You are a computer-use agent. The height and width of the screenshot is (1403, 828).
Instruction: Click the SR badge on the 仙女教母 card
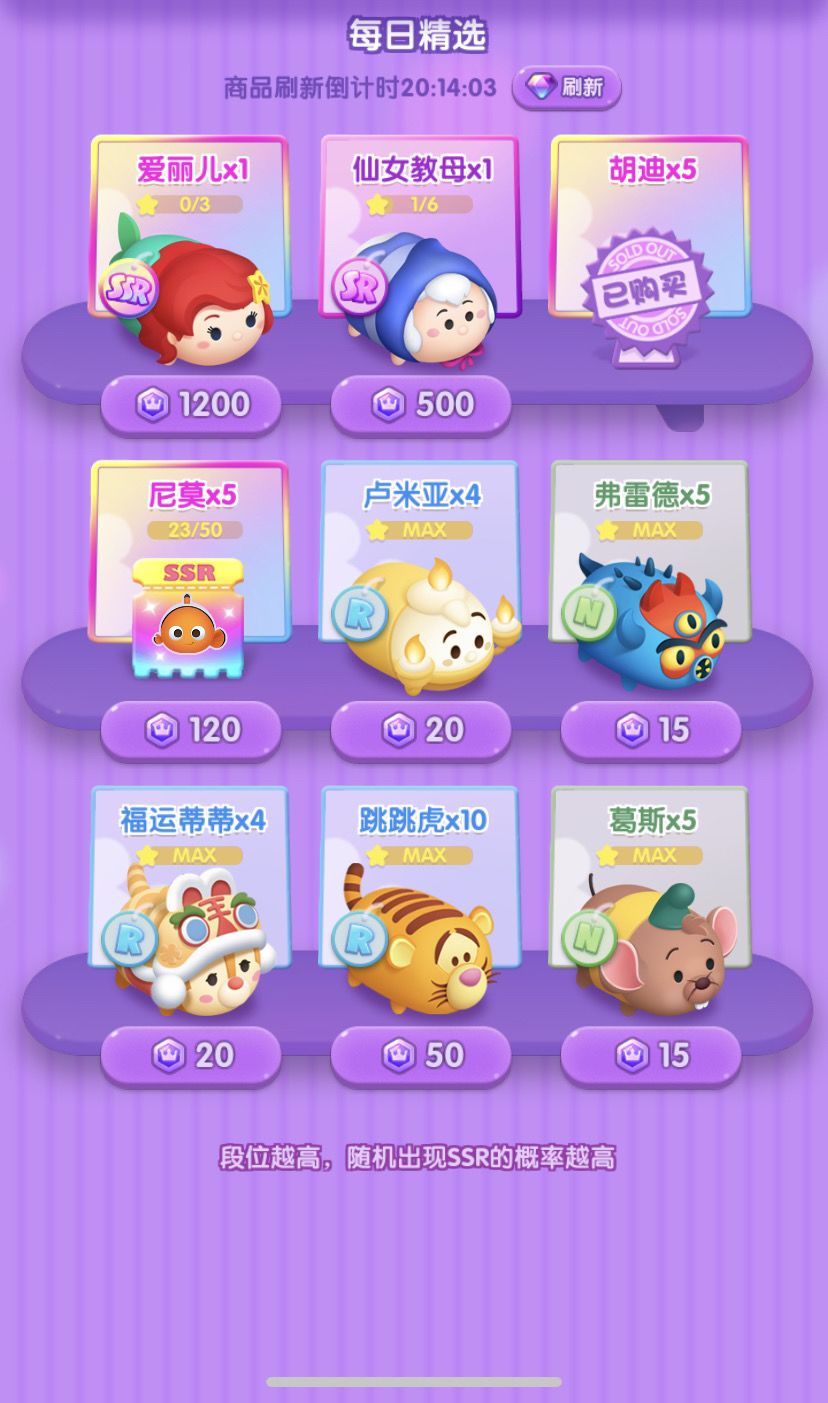point(360,287)
